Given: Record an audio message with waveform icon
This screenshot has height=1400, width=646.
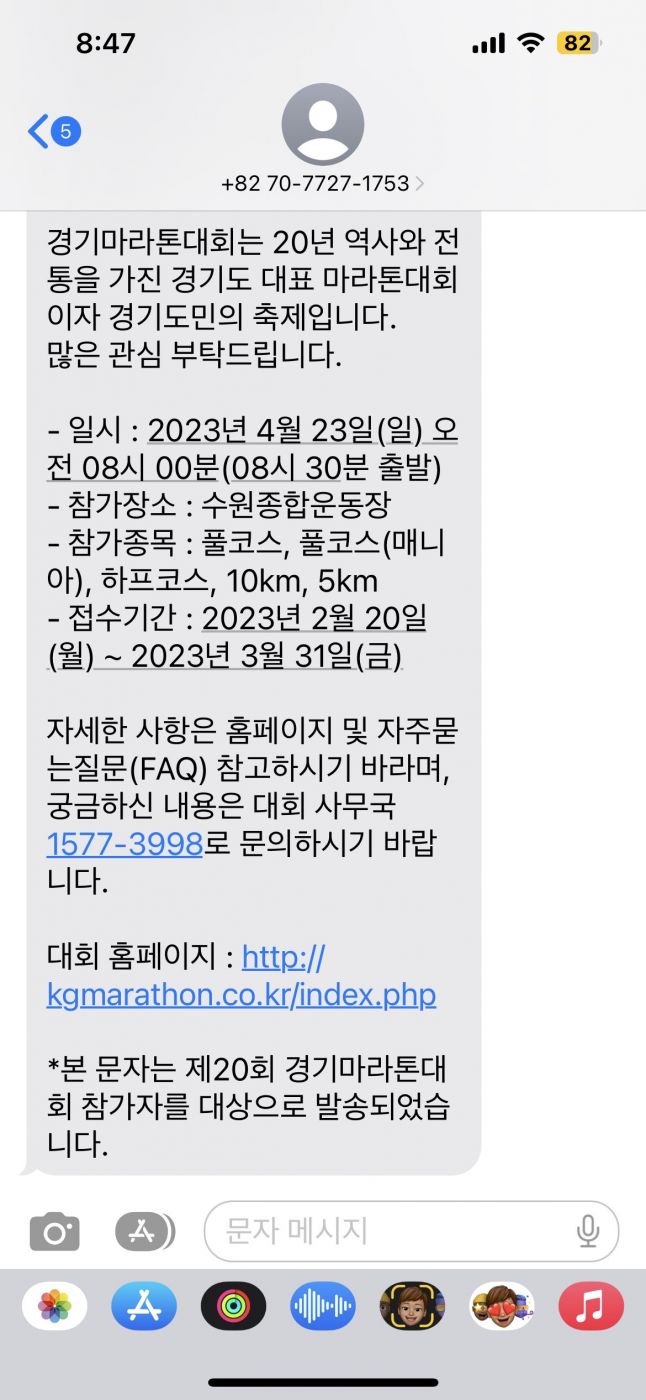Looking at the screenshot, I should (x=323, y=1306).
